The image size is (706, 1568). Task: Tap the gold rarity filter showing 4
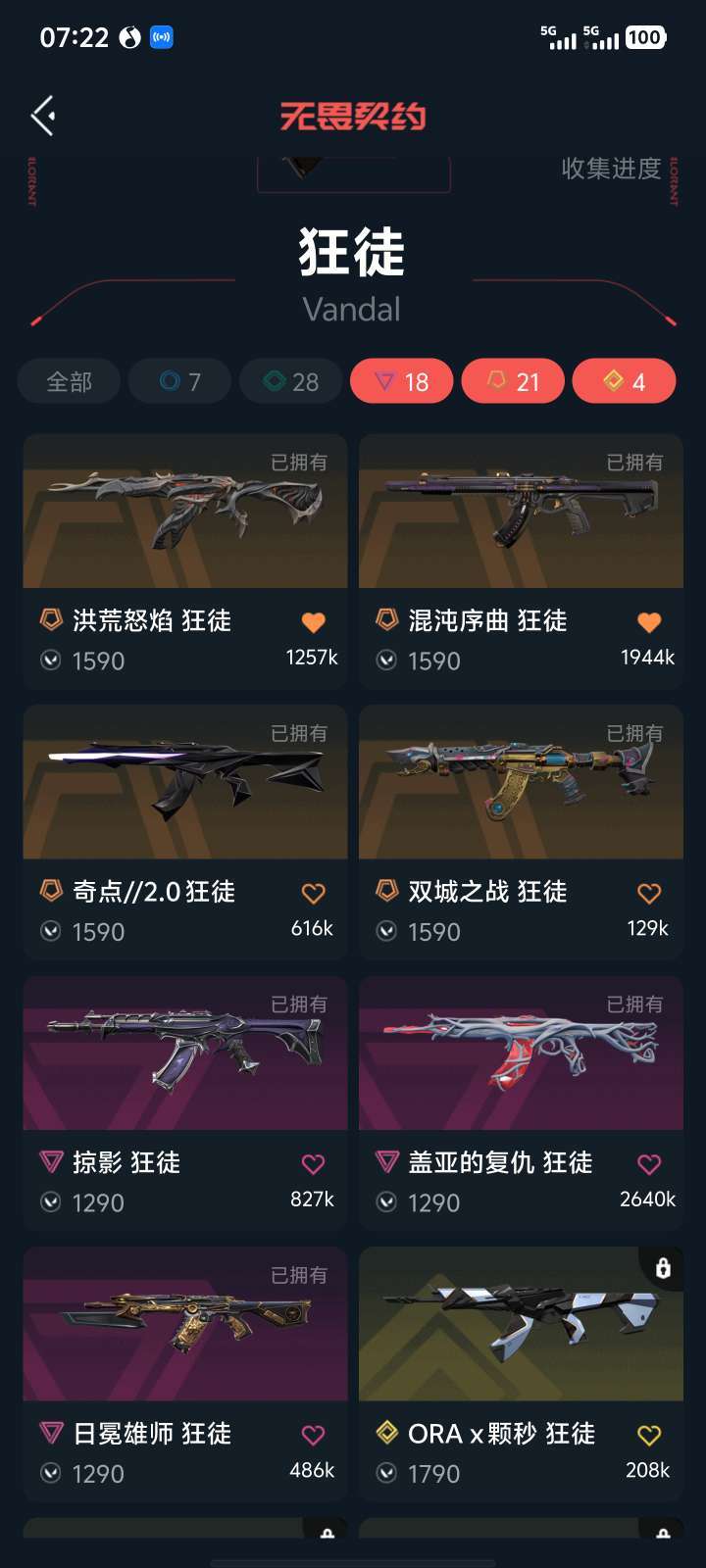click(x=625, y=381)
